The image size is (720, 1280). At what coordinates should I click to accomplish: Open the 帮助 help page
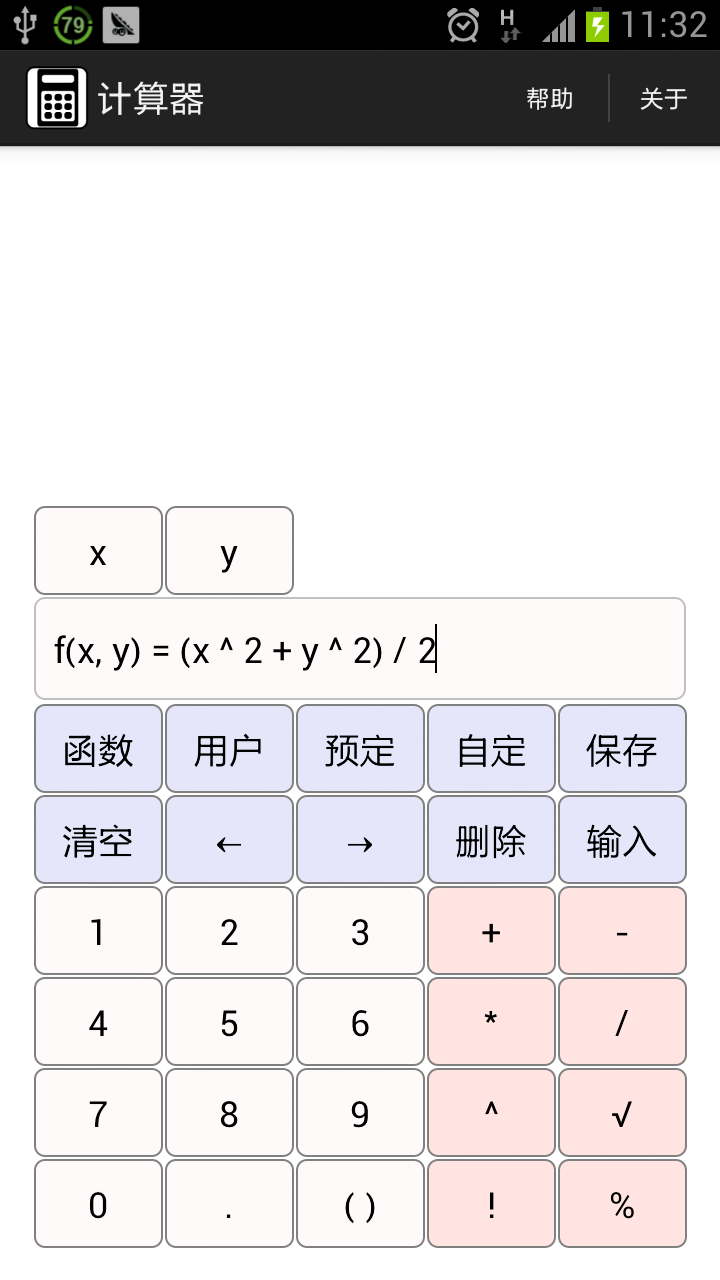[550, 99]
